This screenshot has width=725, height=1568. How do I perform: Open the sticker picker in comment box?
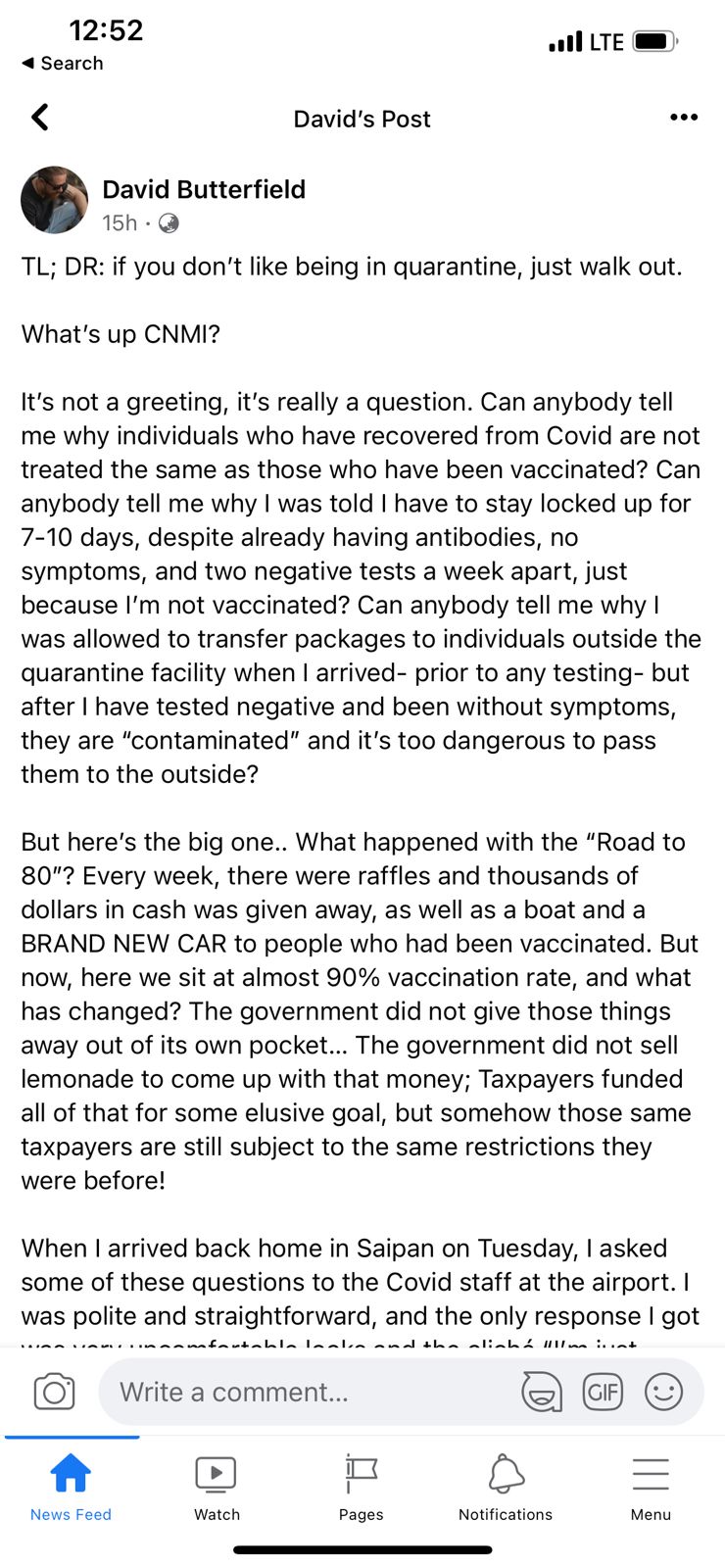click(542, 1392)
